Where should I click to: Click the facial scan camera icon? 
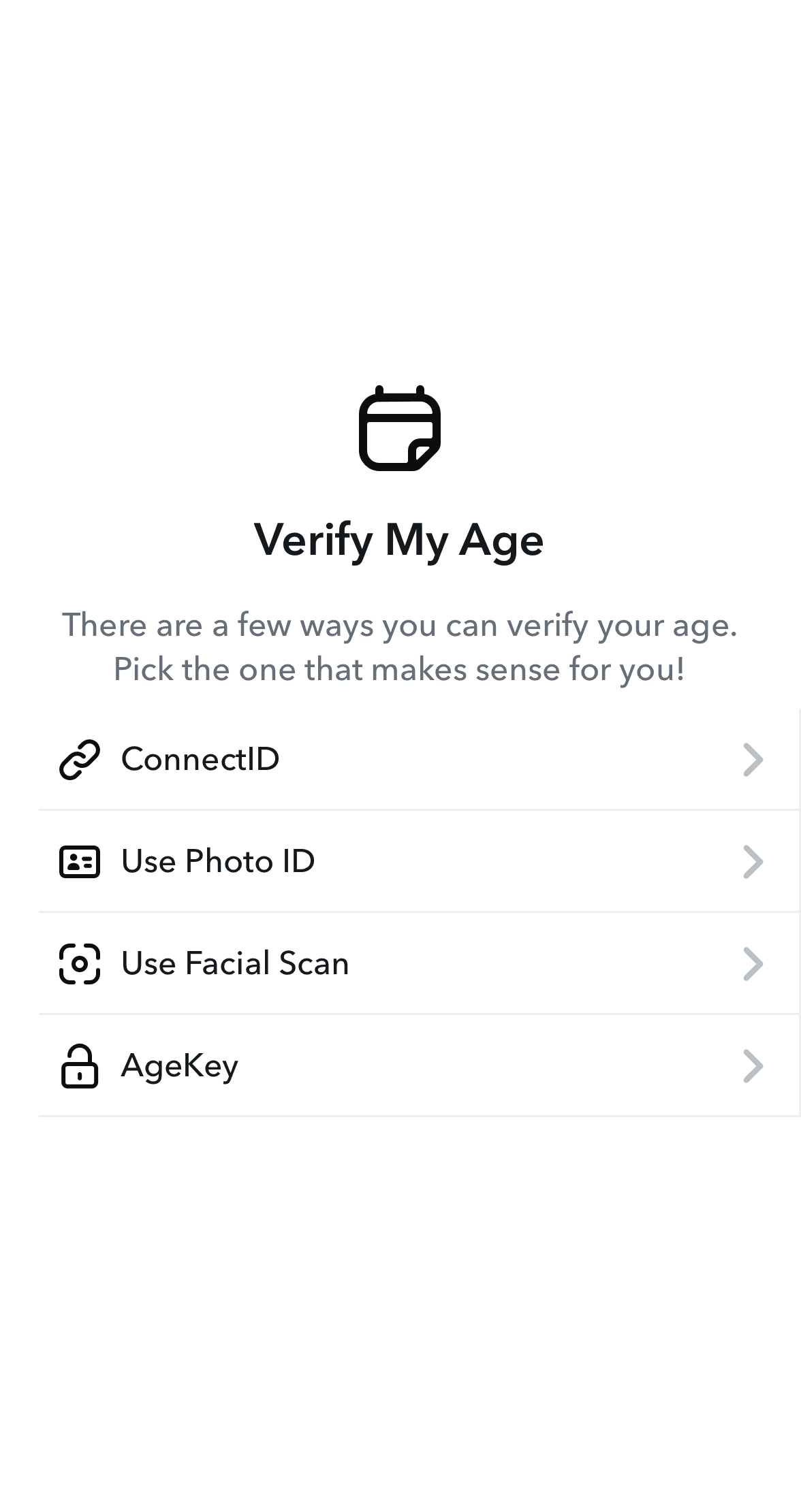click(80, 963)
